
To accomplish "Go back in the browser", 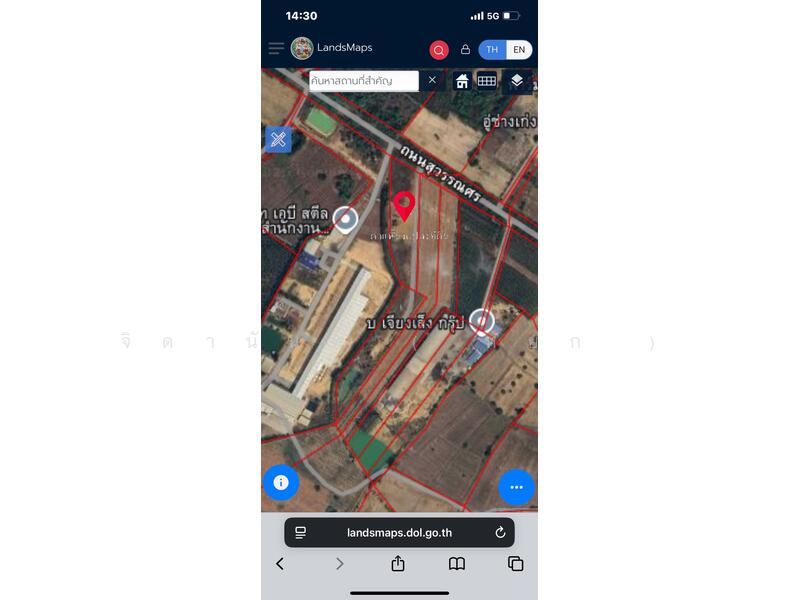I will [280, 564].
